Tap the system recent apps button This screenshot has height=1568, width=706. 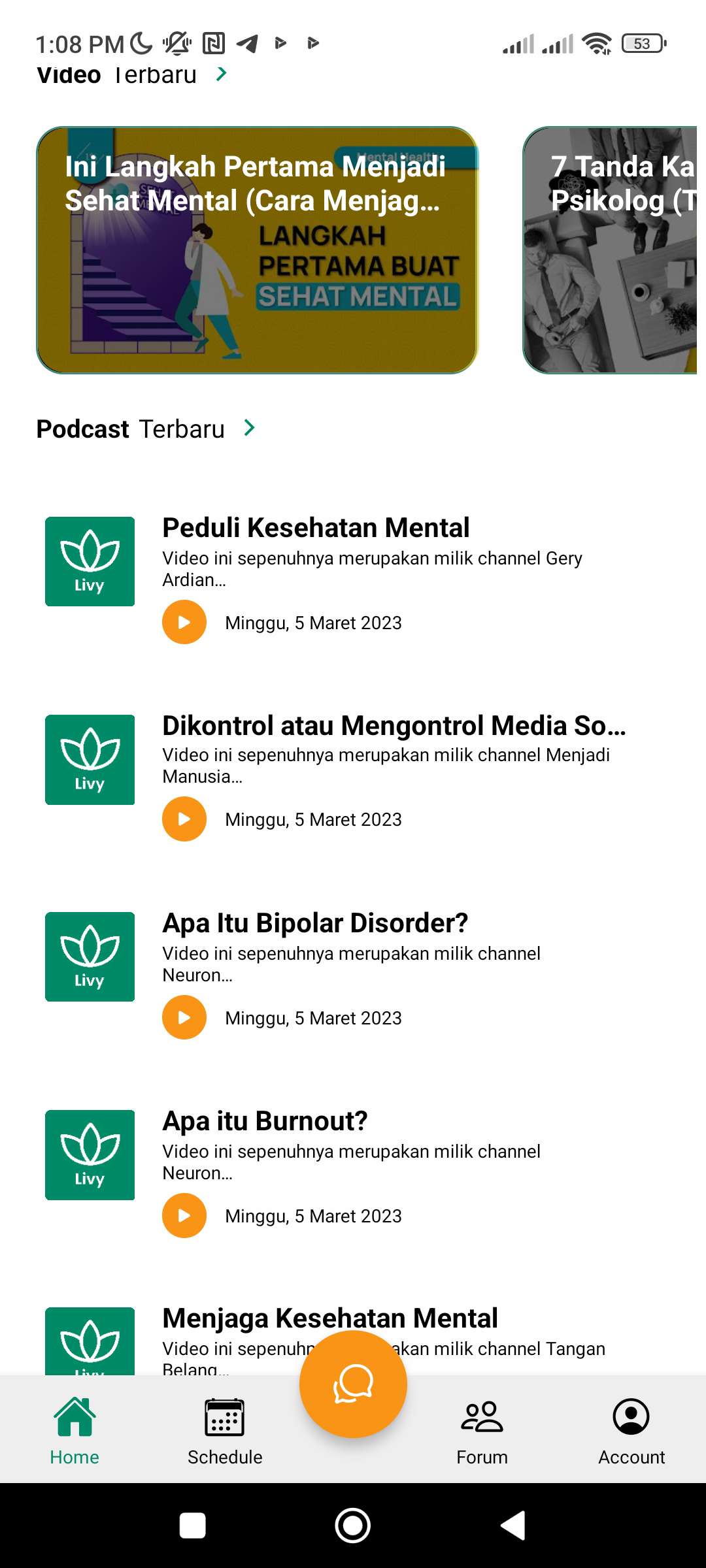pyautogui.click(x=192, y=1526)
